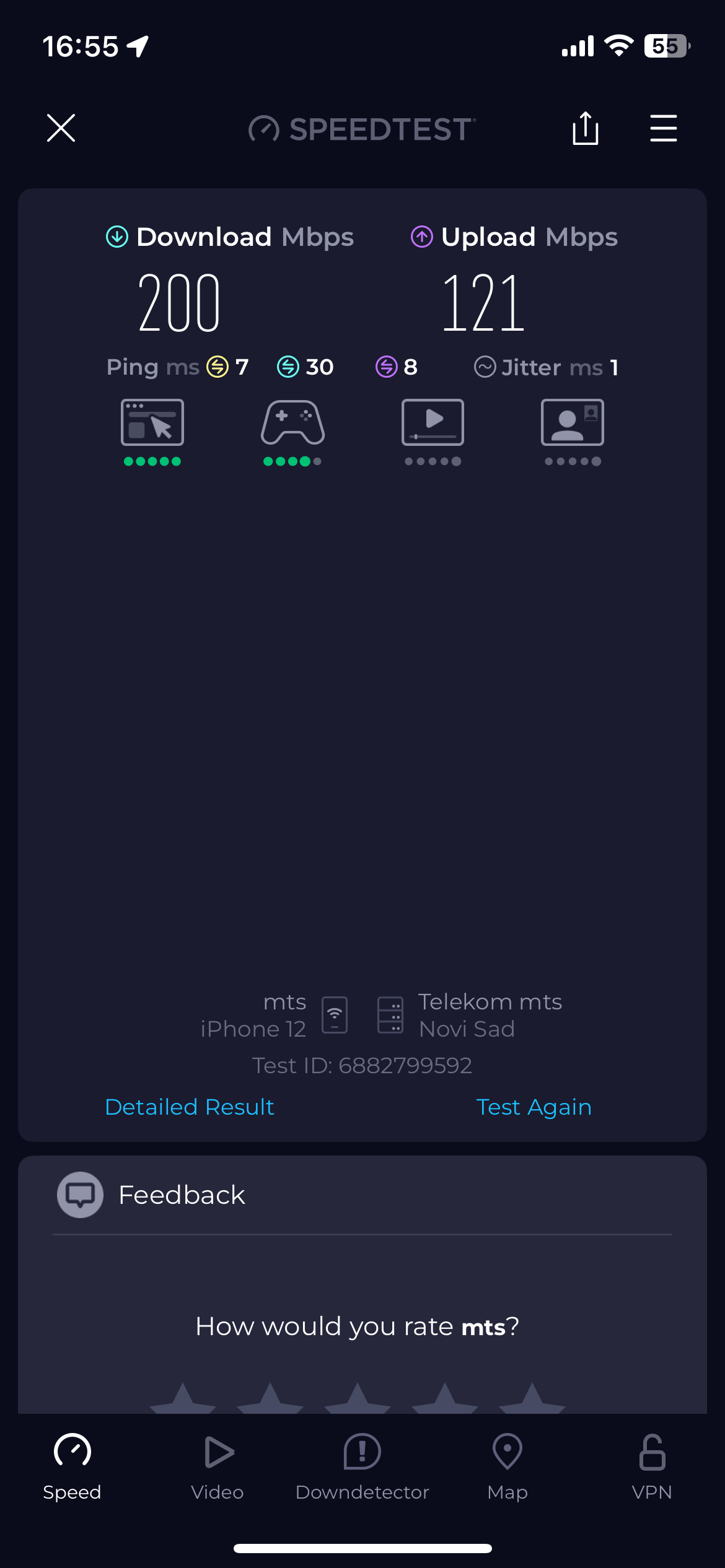
Task: Open Detailed Result
Action: (190, 1107)
